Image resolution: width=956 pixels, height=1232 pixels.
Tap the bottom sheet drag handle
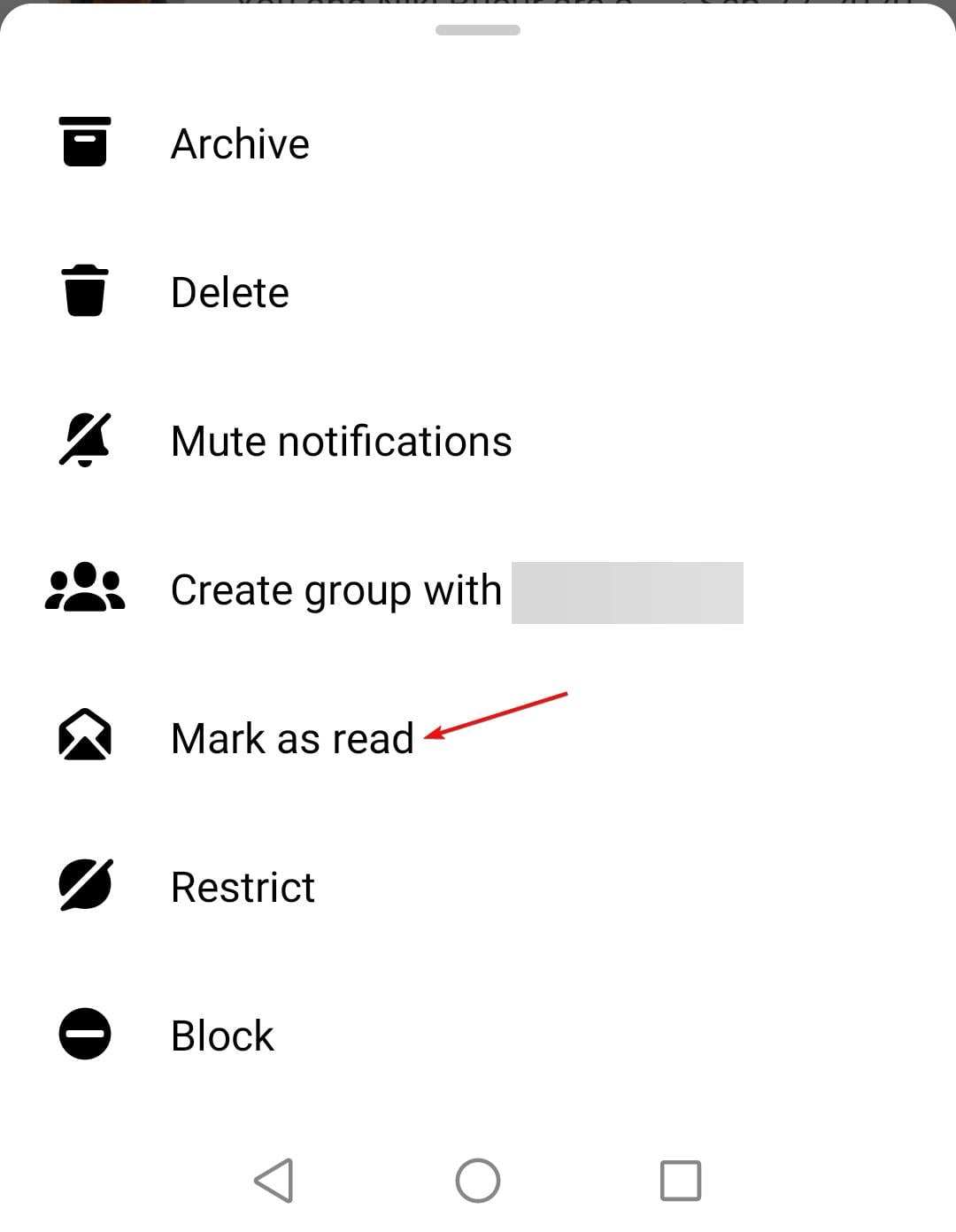(x=478, y=30)
